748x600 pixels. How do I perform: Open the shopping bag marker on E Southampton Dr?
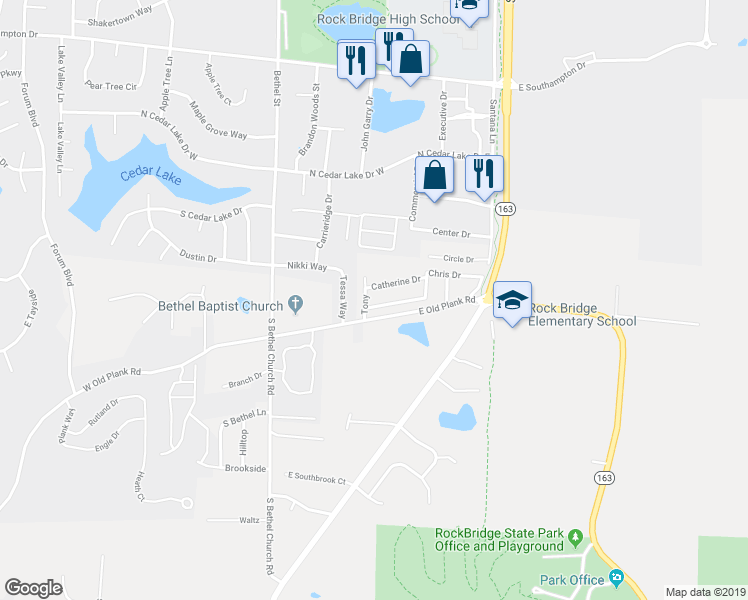411,59
